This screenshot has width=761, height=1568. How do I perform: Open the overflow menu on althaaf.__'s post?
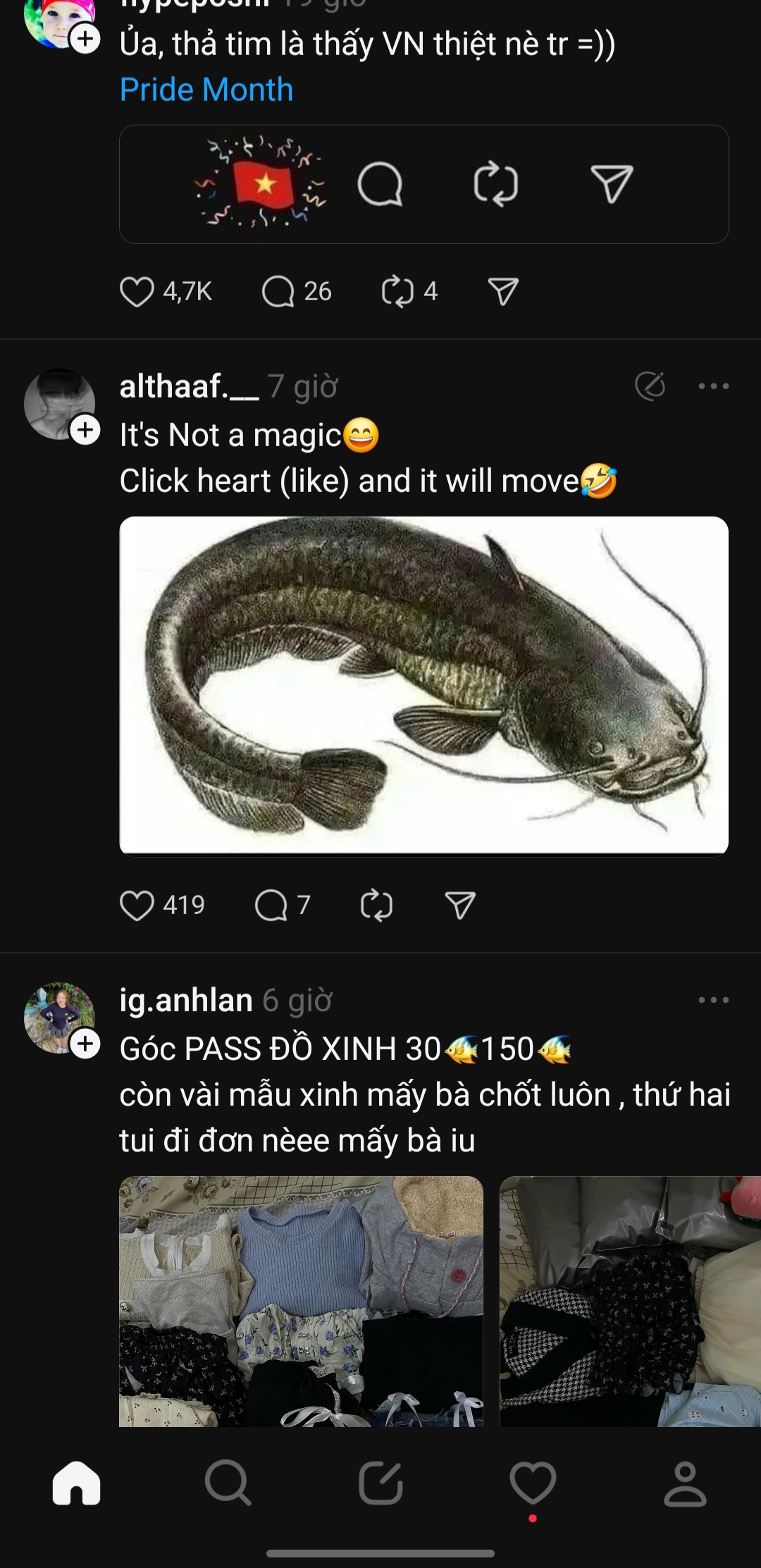pos(713,386)
